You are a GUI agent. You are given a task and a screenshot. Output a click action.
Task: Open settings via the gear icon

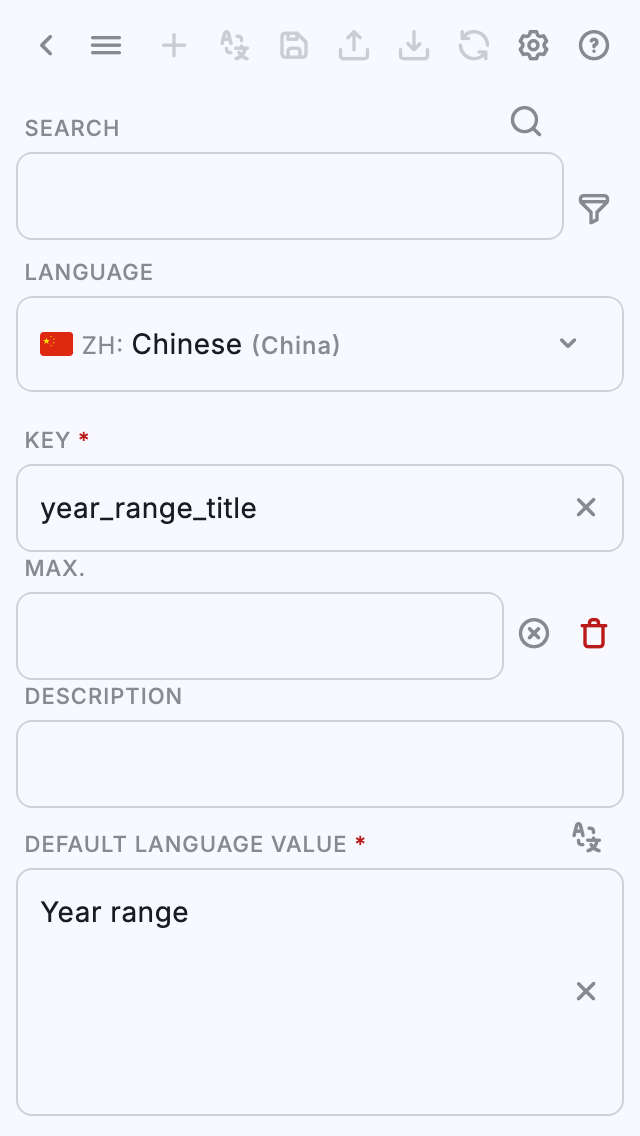pos(534,45)
